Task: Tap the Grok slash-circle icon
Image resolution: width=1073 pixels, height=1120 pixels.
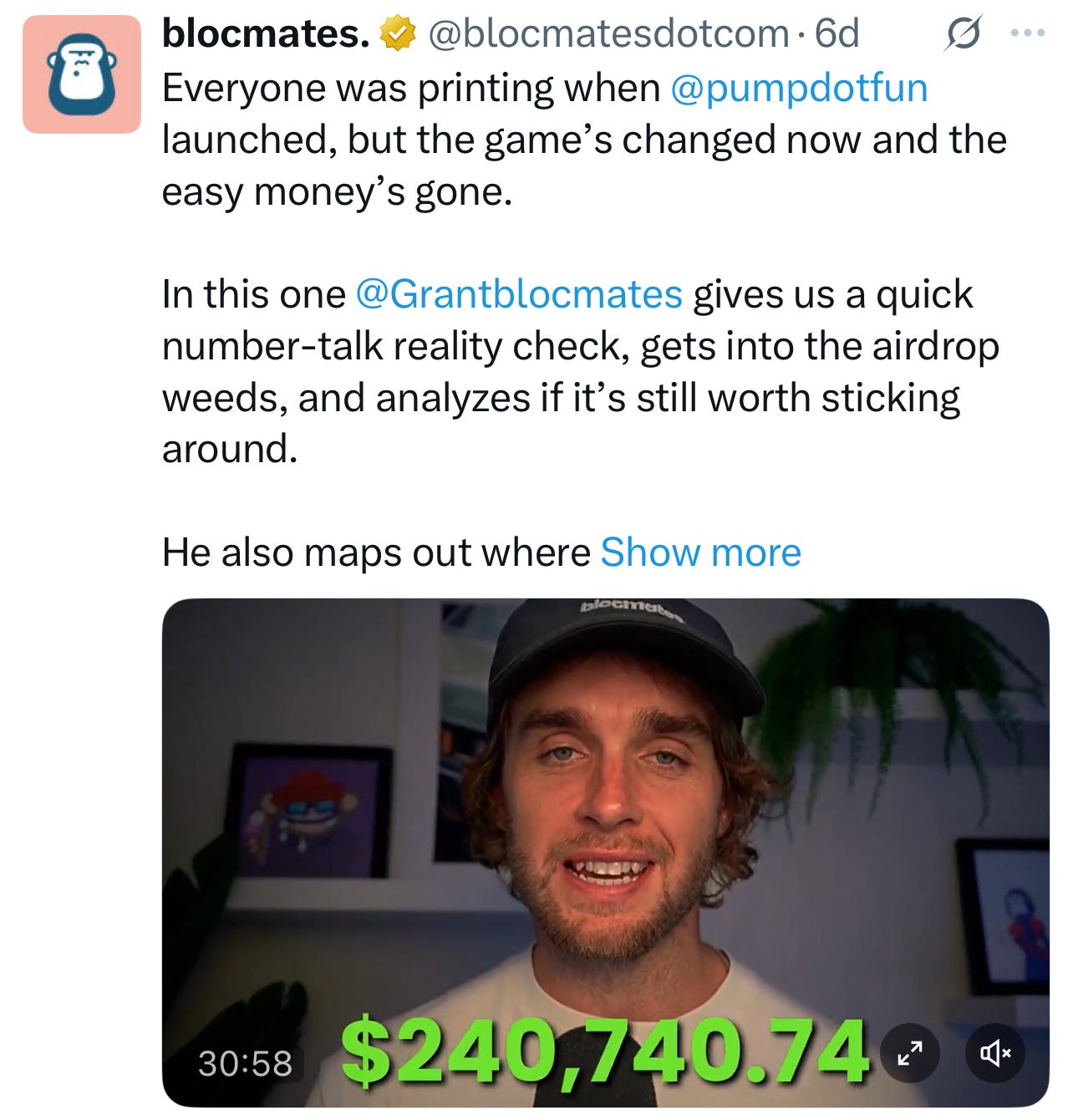Action: 963,34
